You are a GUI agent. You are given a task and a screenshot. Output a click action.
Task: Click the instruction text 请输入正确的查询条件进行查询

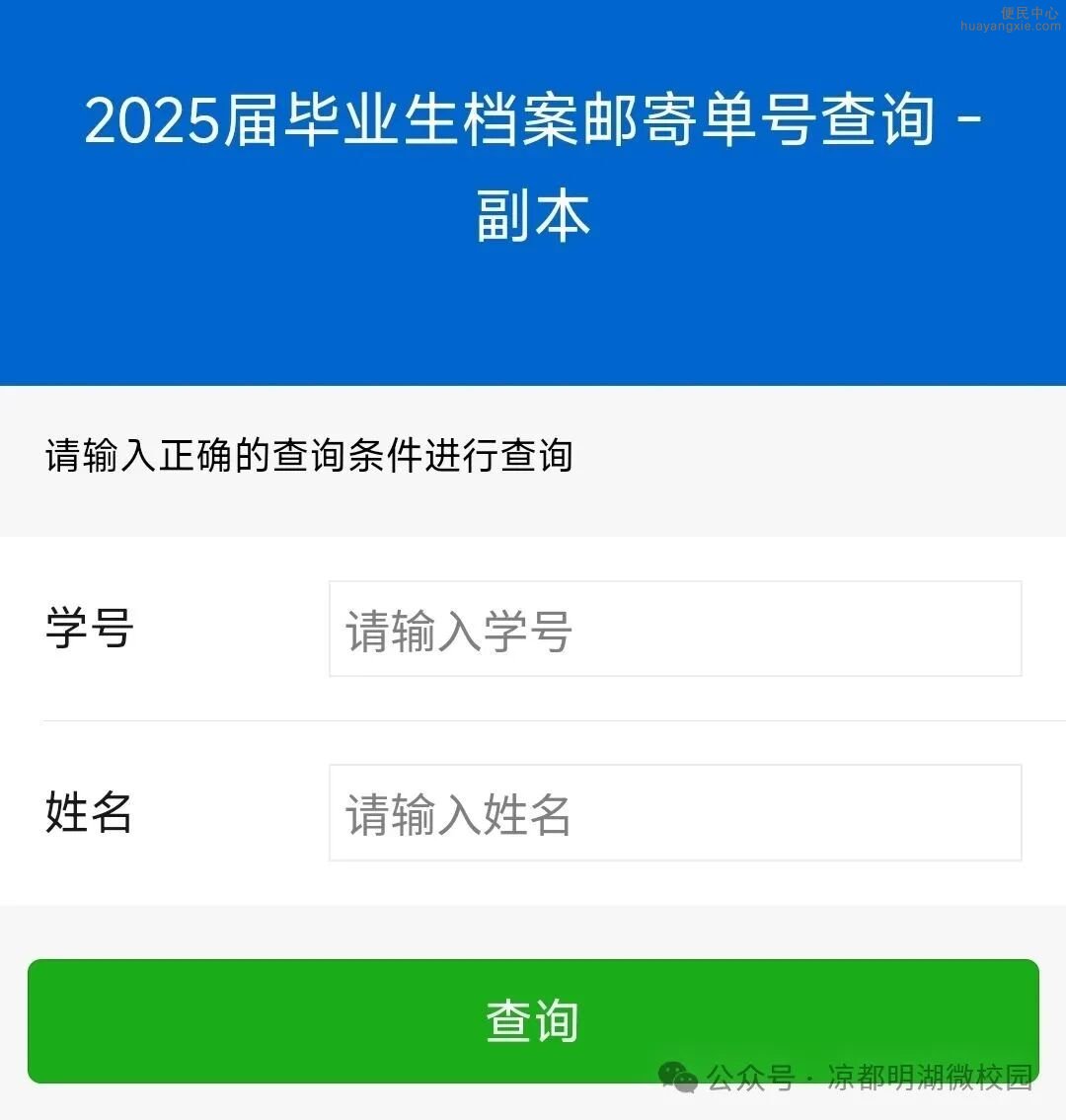311,455
